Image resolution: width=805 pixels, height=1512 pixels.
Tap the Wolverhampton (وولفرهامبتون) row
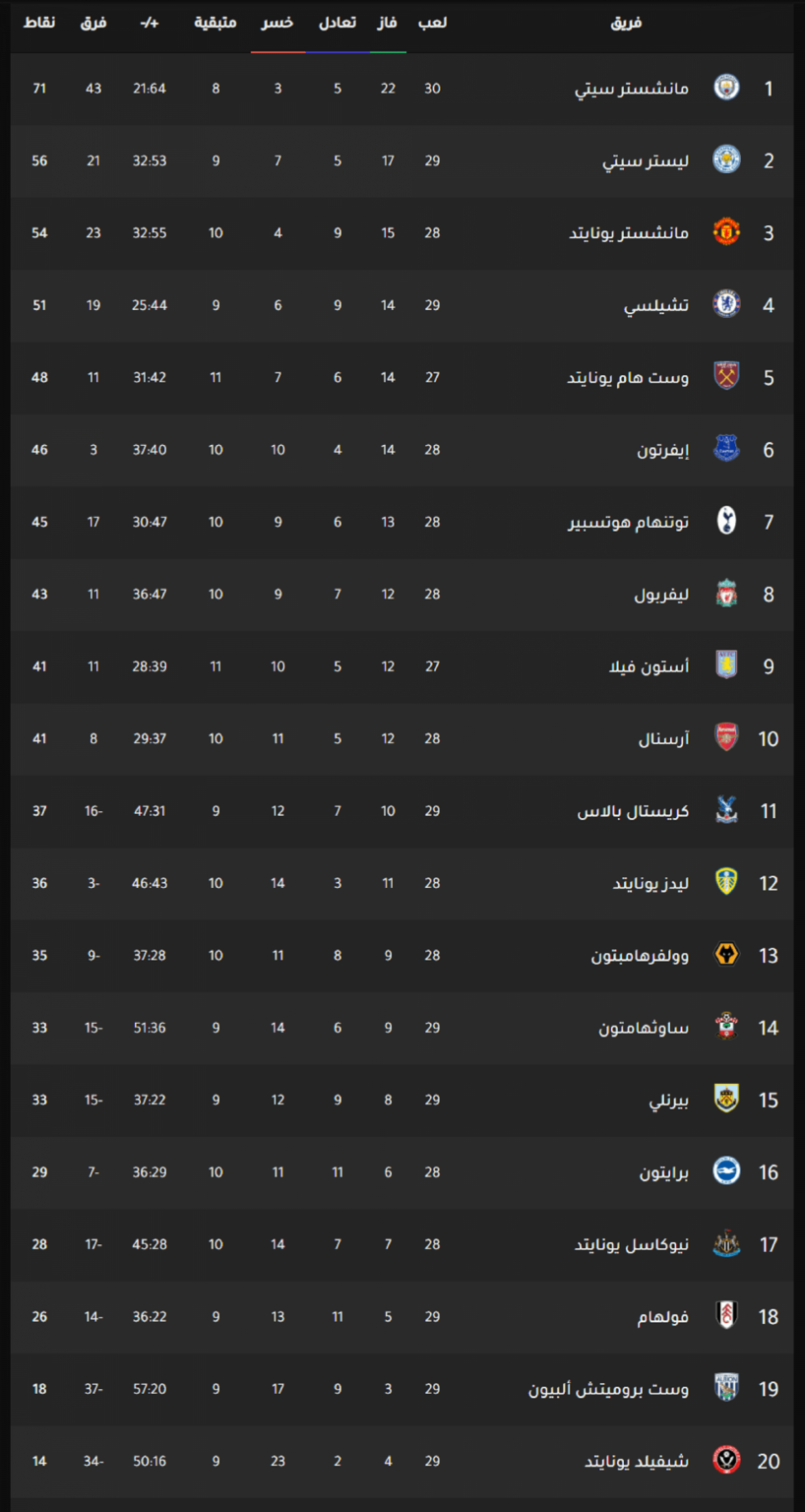pos(402,956)
